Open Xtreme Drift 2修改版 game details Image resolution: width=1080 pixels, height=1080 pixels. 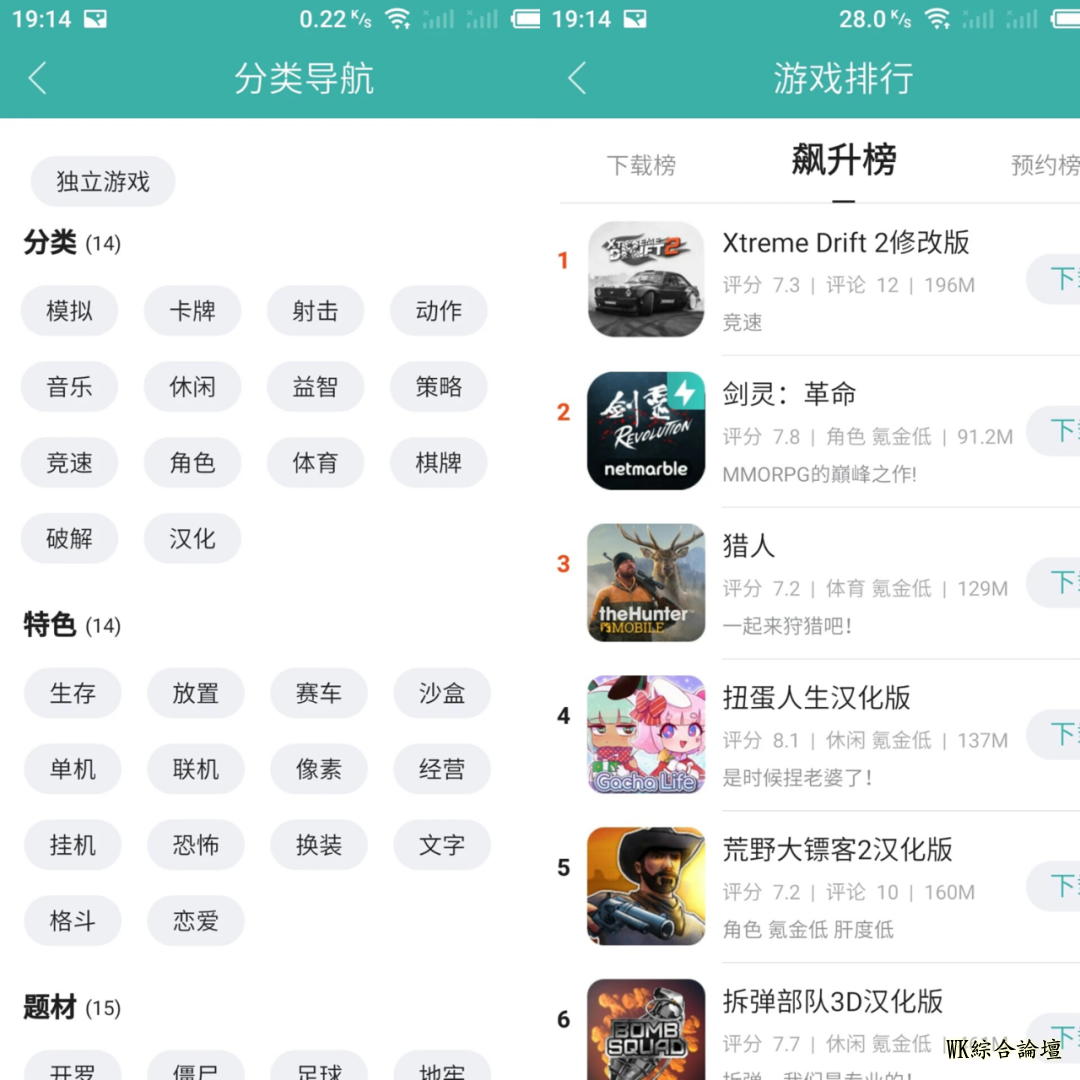click(845, 243)
